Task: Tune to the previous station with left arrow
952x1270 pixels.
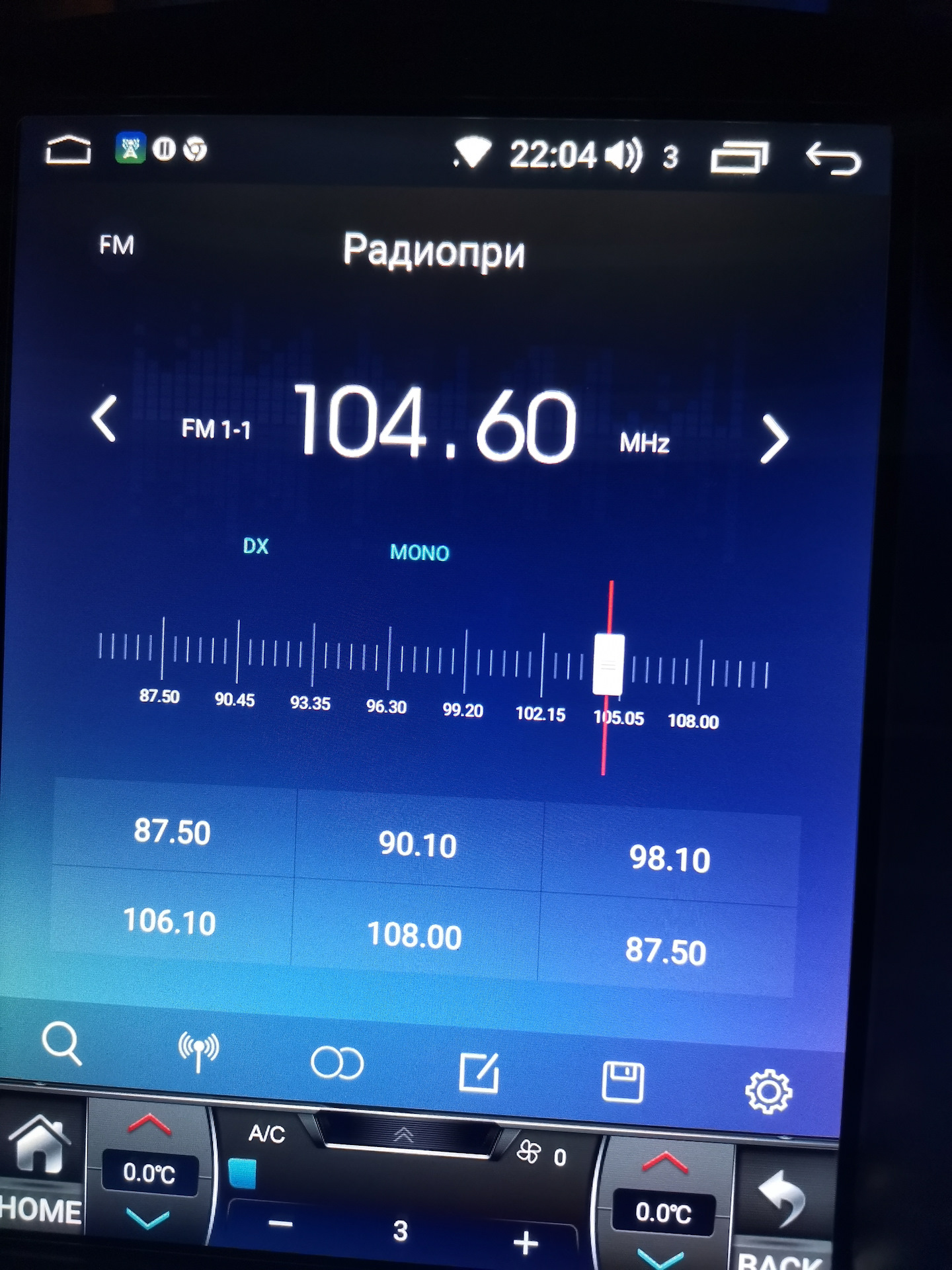Action: (104, 419)
